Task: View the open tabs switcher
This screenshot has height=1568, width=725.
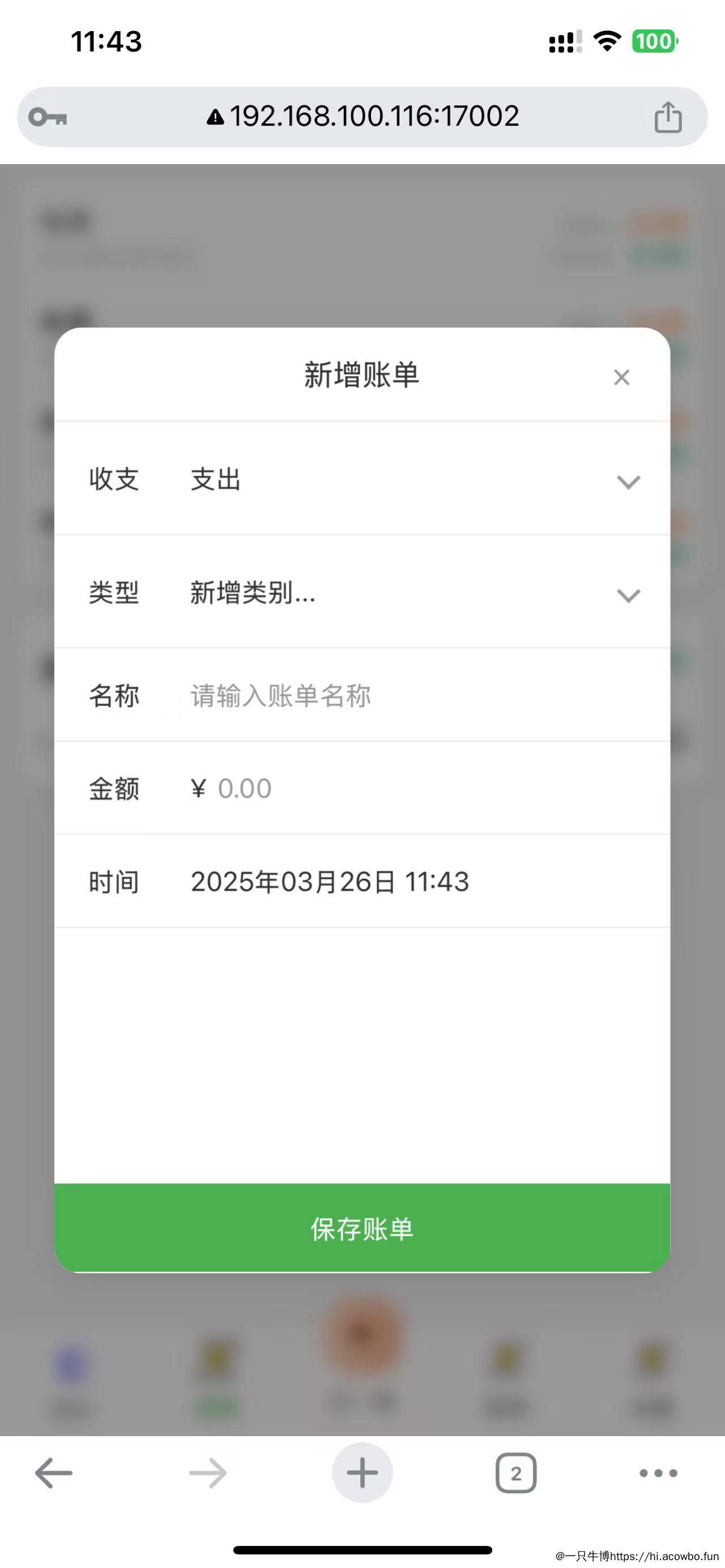Action: click(515, 1473)
